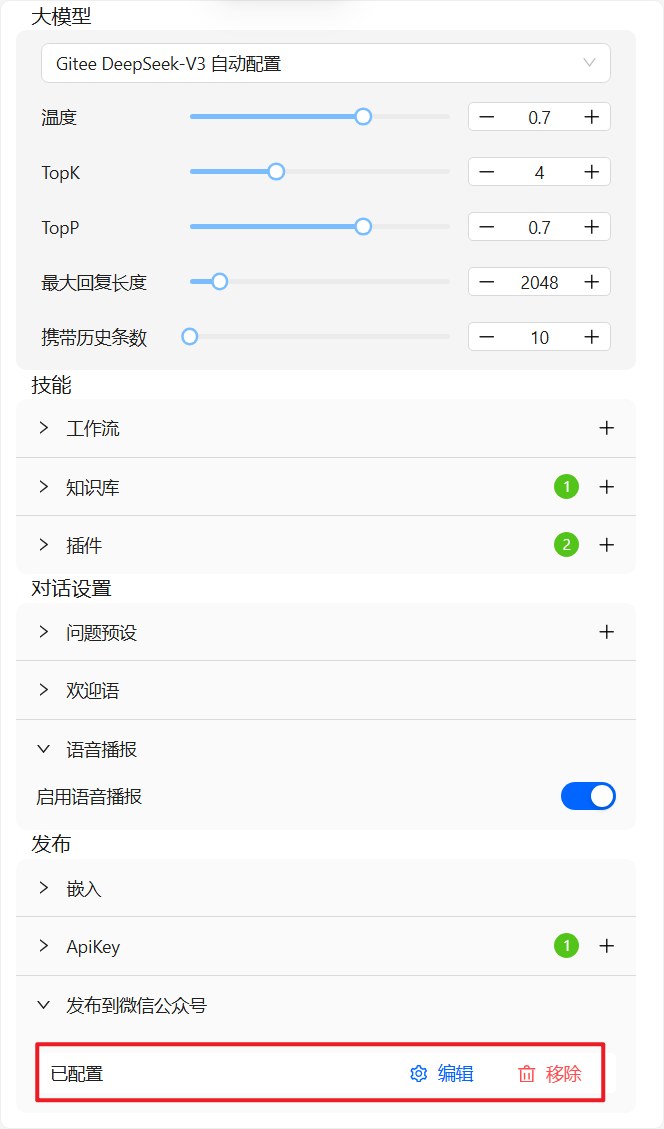Viewport: 664px width, 1129px height.
Task: Tap 编辑 for WeChat configuration
Action: (442, 1073)
